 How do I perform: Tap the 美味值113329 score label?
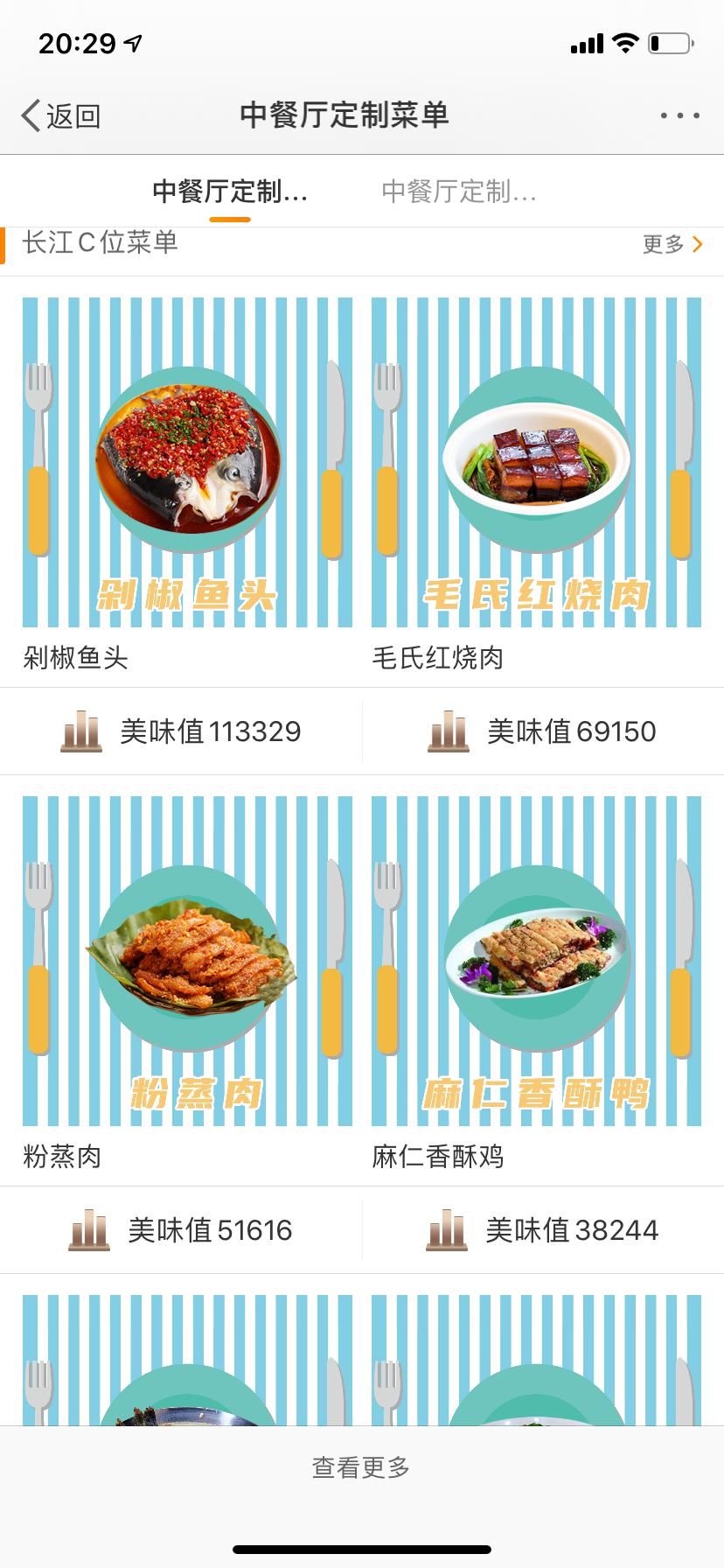click(x=212, y=731)
